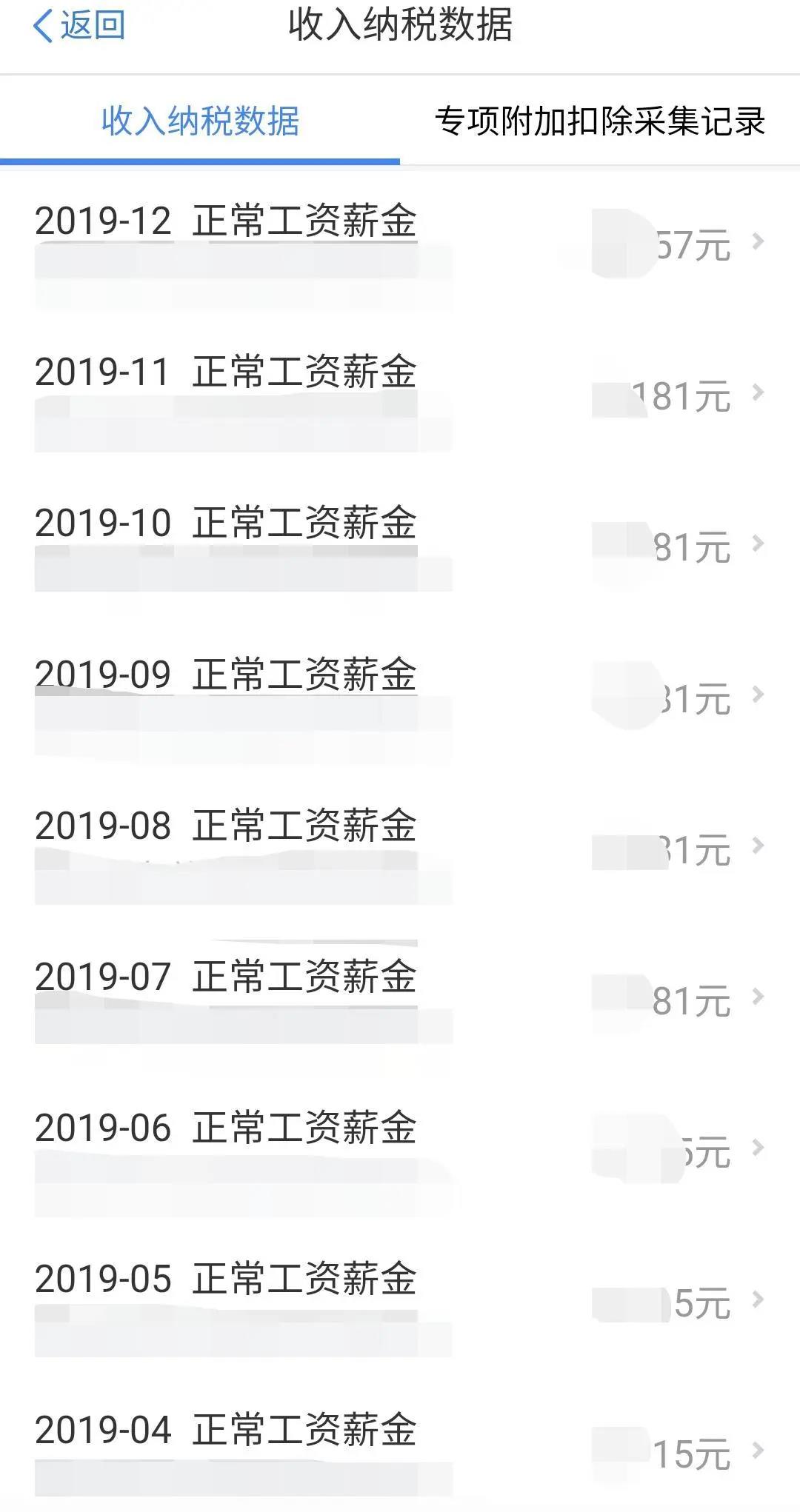Open the 2019-09 正常工资薪金 entry
Viewport: 800px width, 1512px height.
point(400,700)
